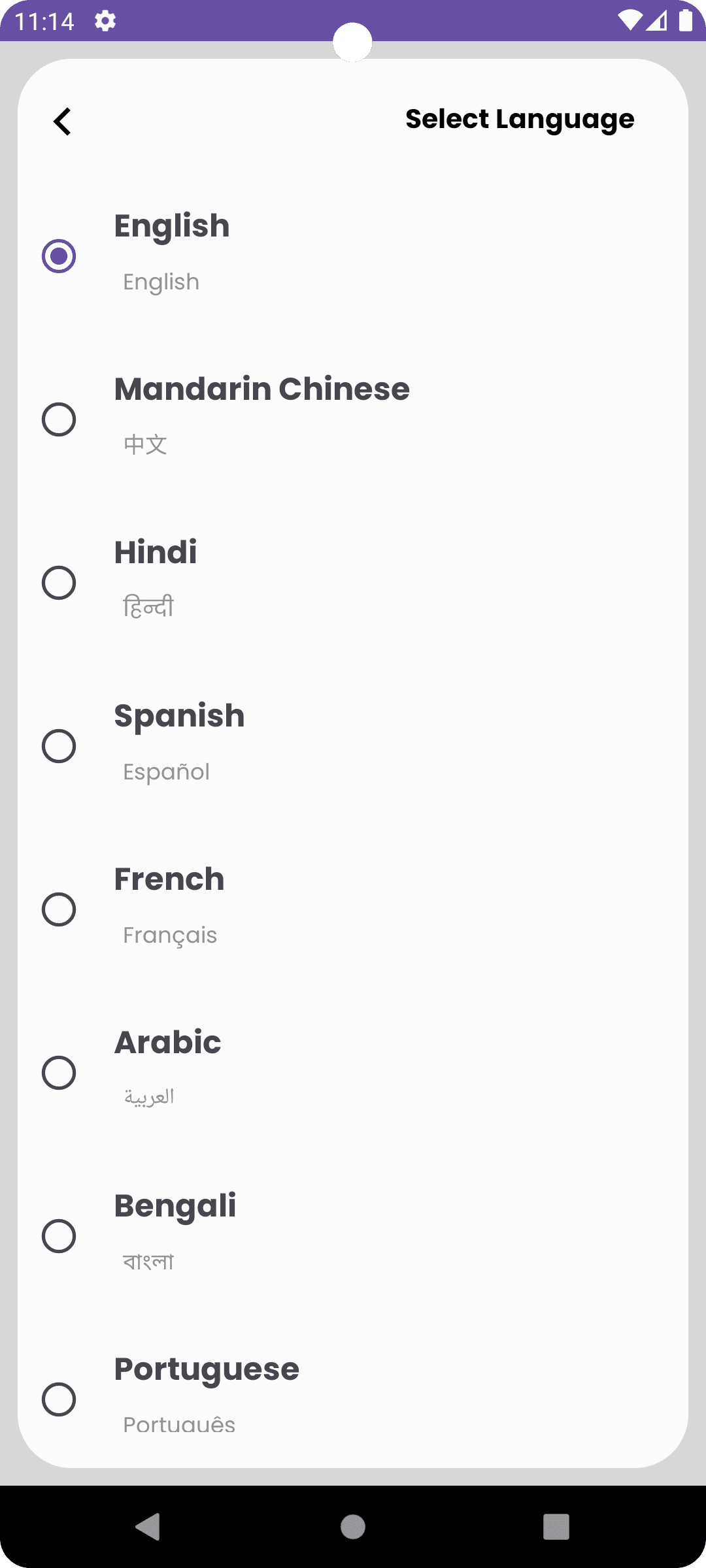Tap the Spanish language entry

click(x=179, y=715)
